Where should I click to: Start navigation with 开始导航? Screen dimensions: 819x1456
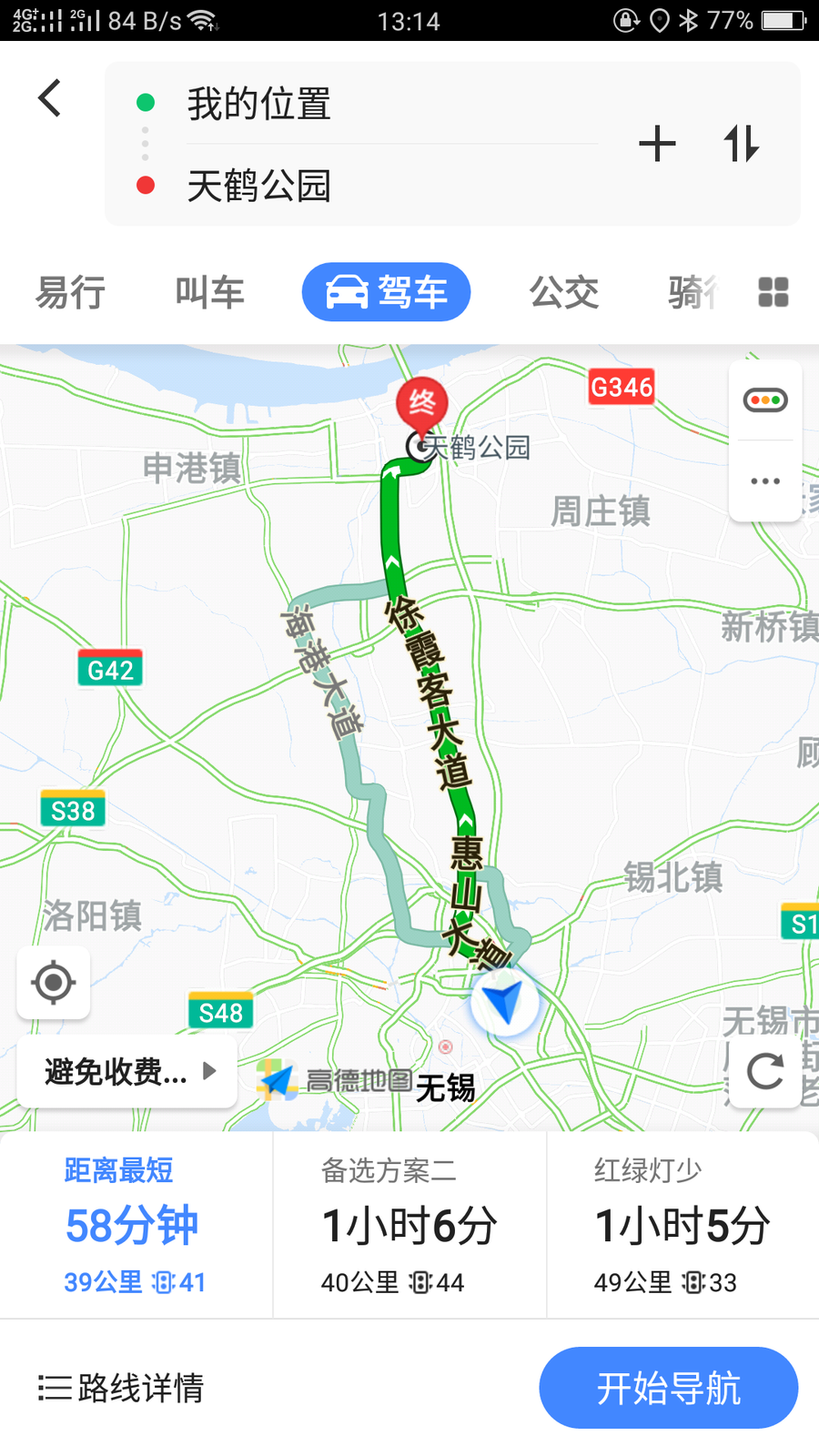tap(668, 1388)
